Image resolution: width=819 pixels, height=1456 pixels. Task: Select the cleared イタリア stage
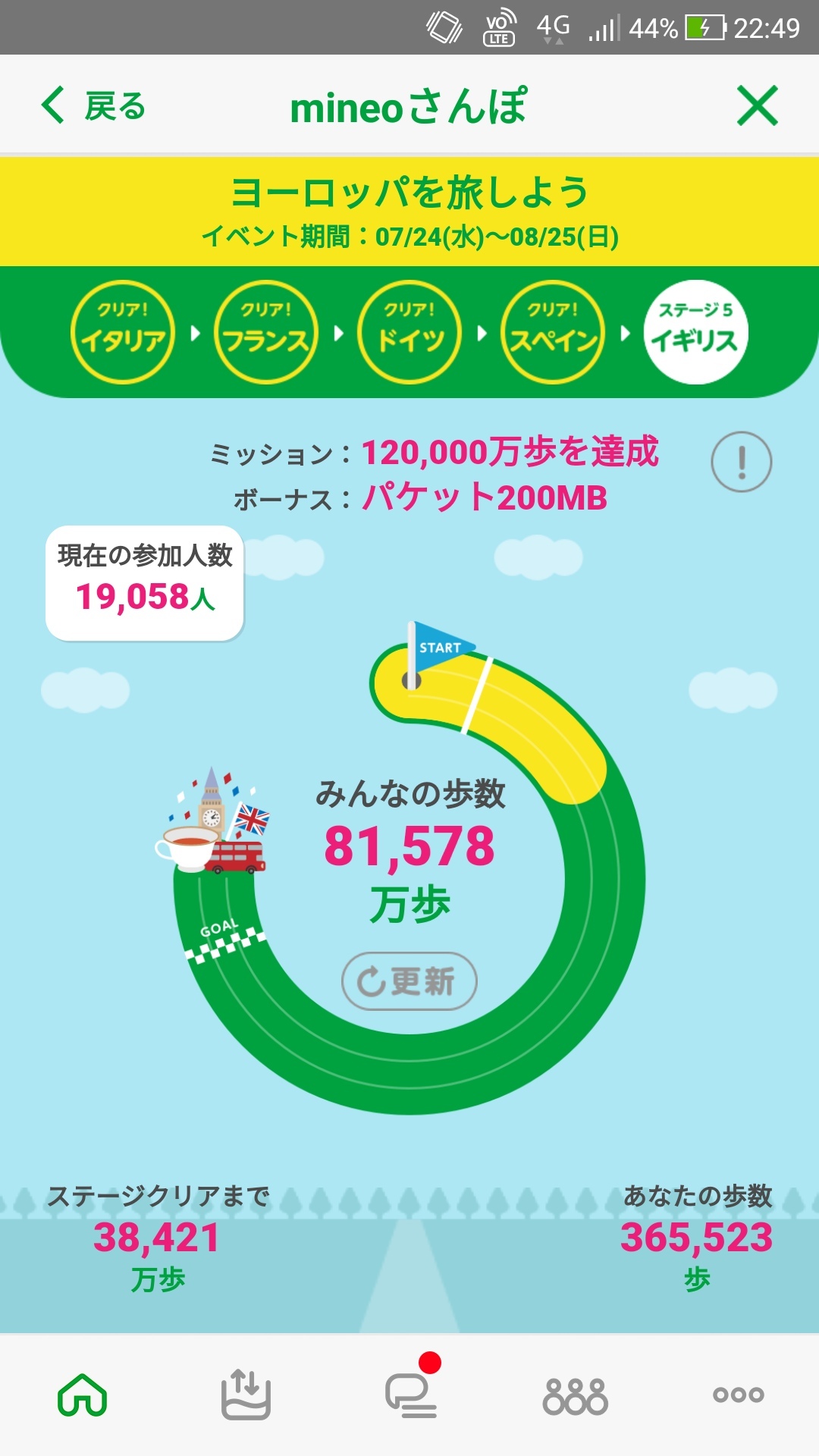pyautogui.click(x=123, y=332)
